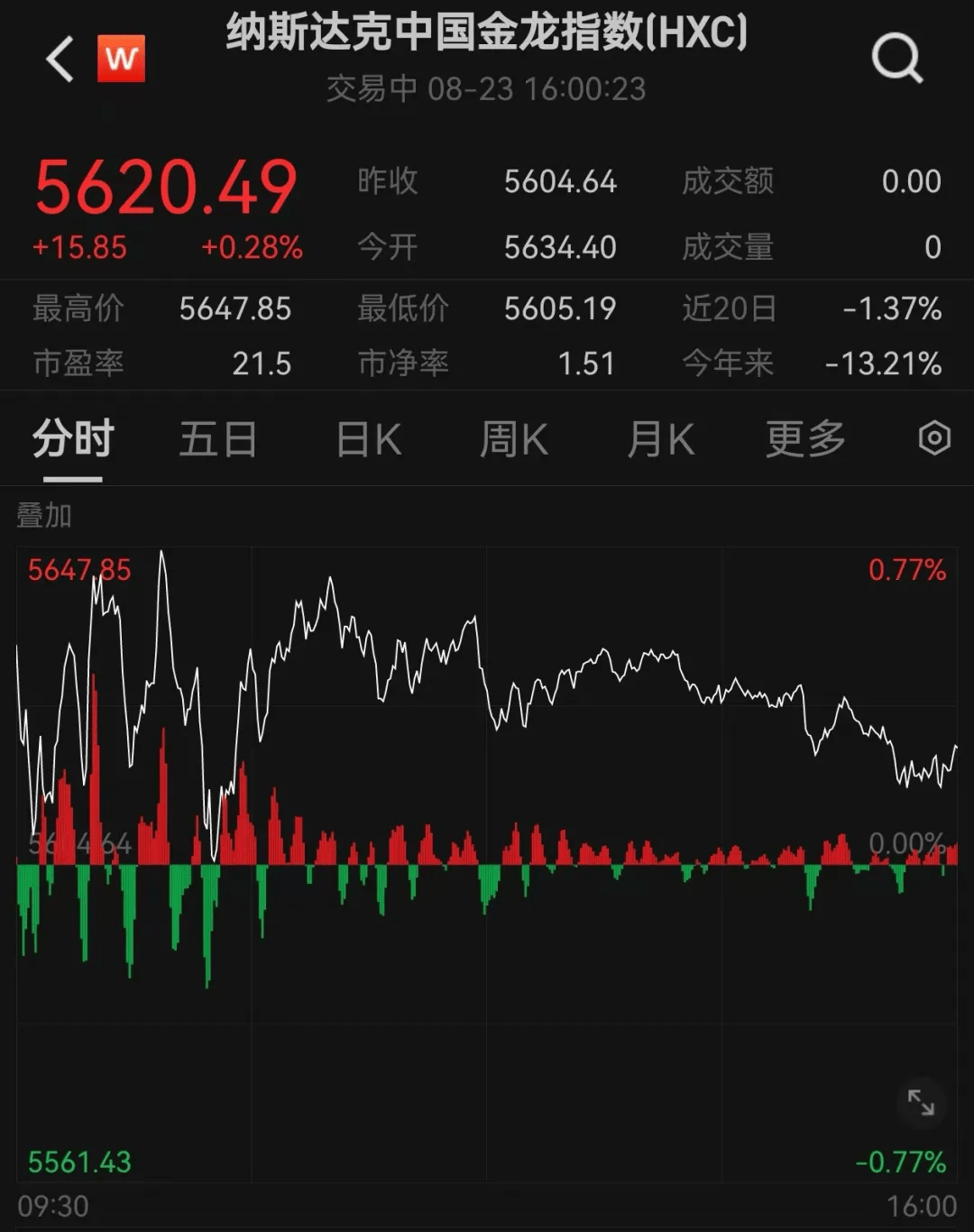Expand the chart to fullscreen
This screenshot has height=1232, width=974.
pyautogui.click(x=922, y=1101)
